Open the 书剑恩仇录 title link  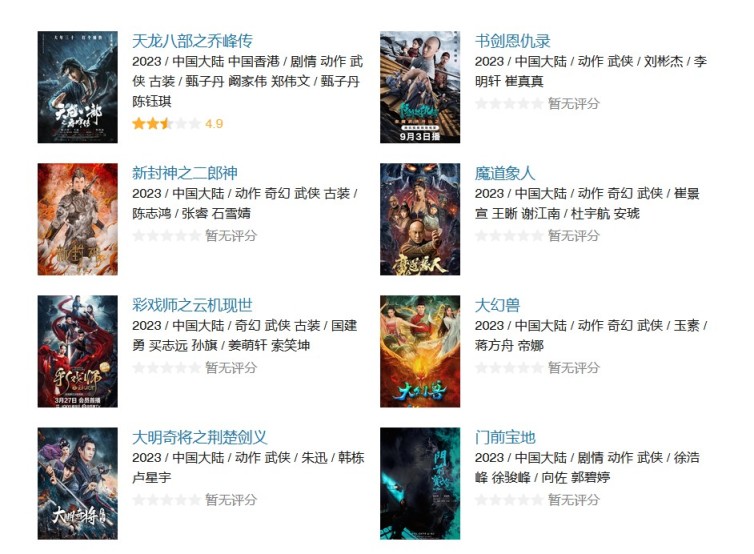click(x=512, y=41)
